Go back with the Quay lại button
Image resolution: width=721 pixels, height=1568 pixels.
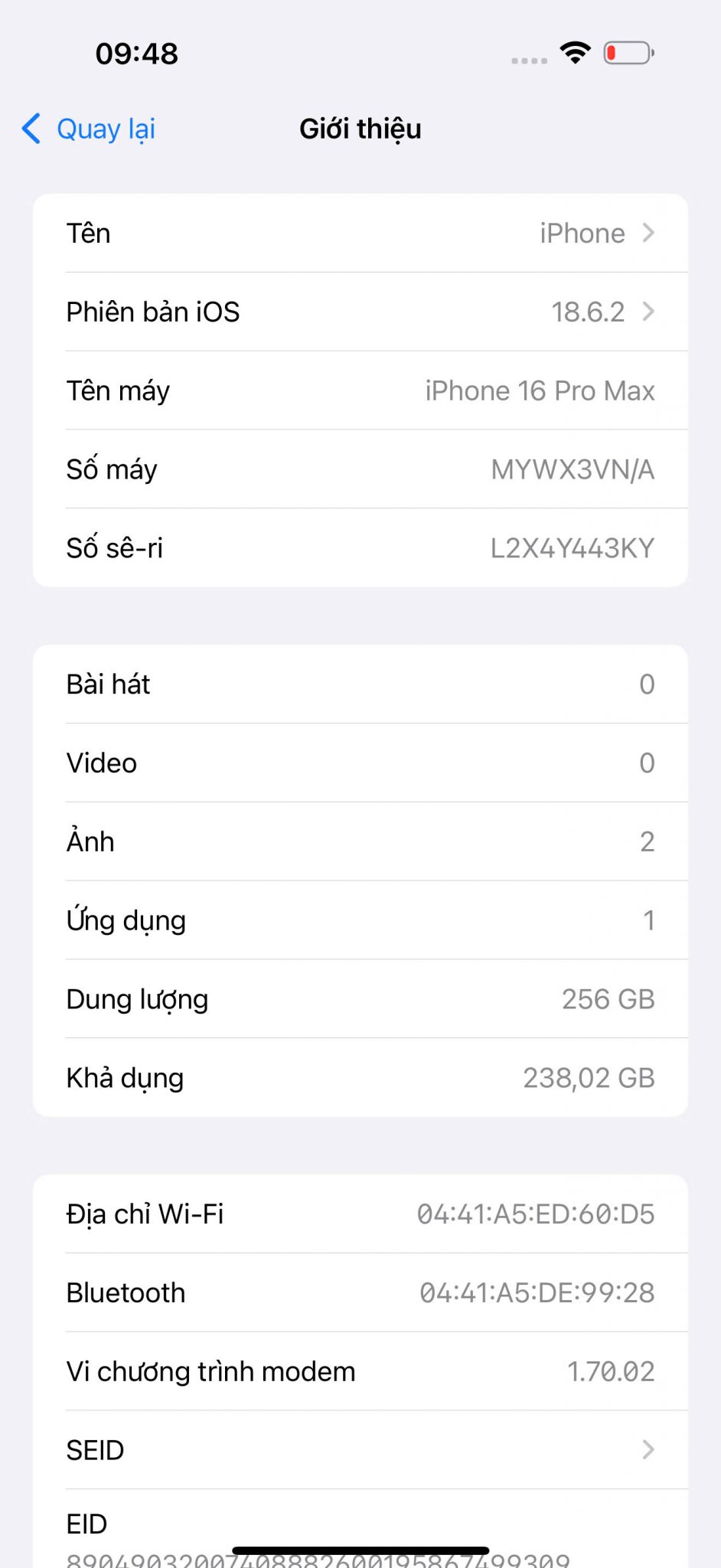(x=90, y=129)
